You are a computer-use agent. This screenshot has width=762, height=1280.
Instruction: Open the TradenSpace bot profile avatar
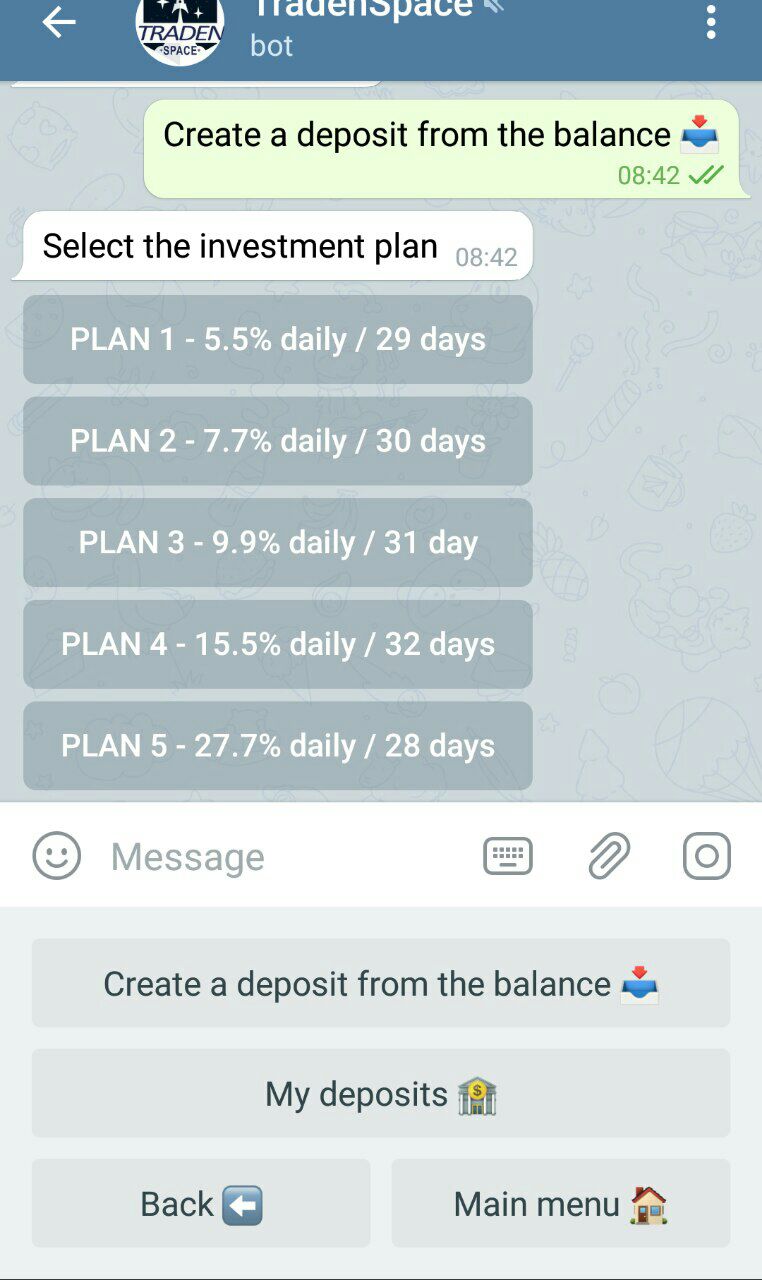(180, 30)
